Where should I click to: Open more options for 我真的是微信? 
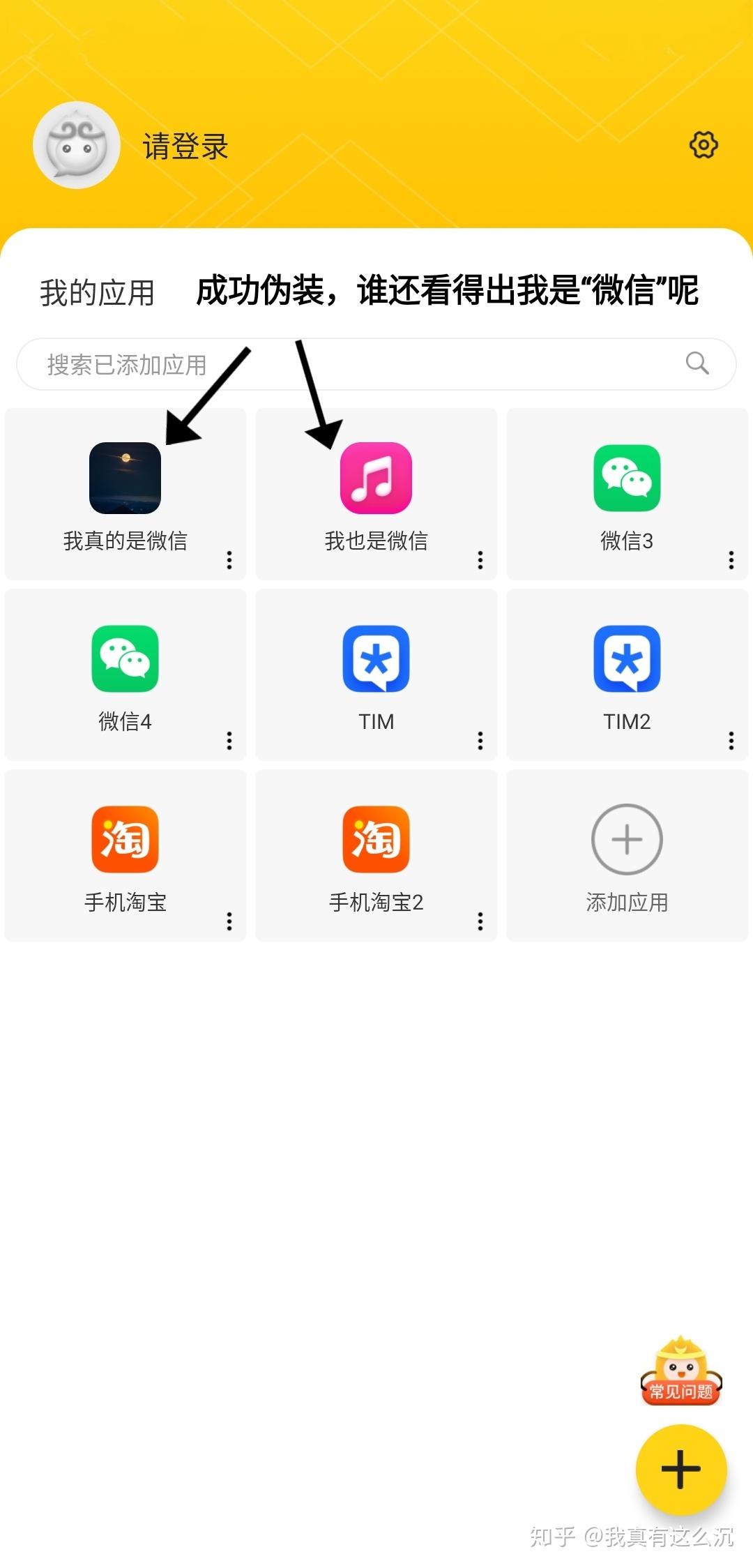pos(229,560)
